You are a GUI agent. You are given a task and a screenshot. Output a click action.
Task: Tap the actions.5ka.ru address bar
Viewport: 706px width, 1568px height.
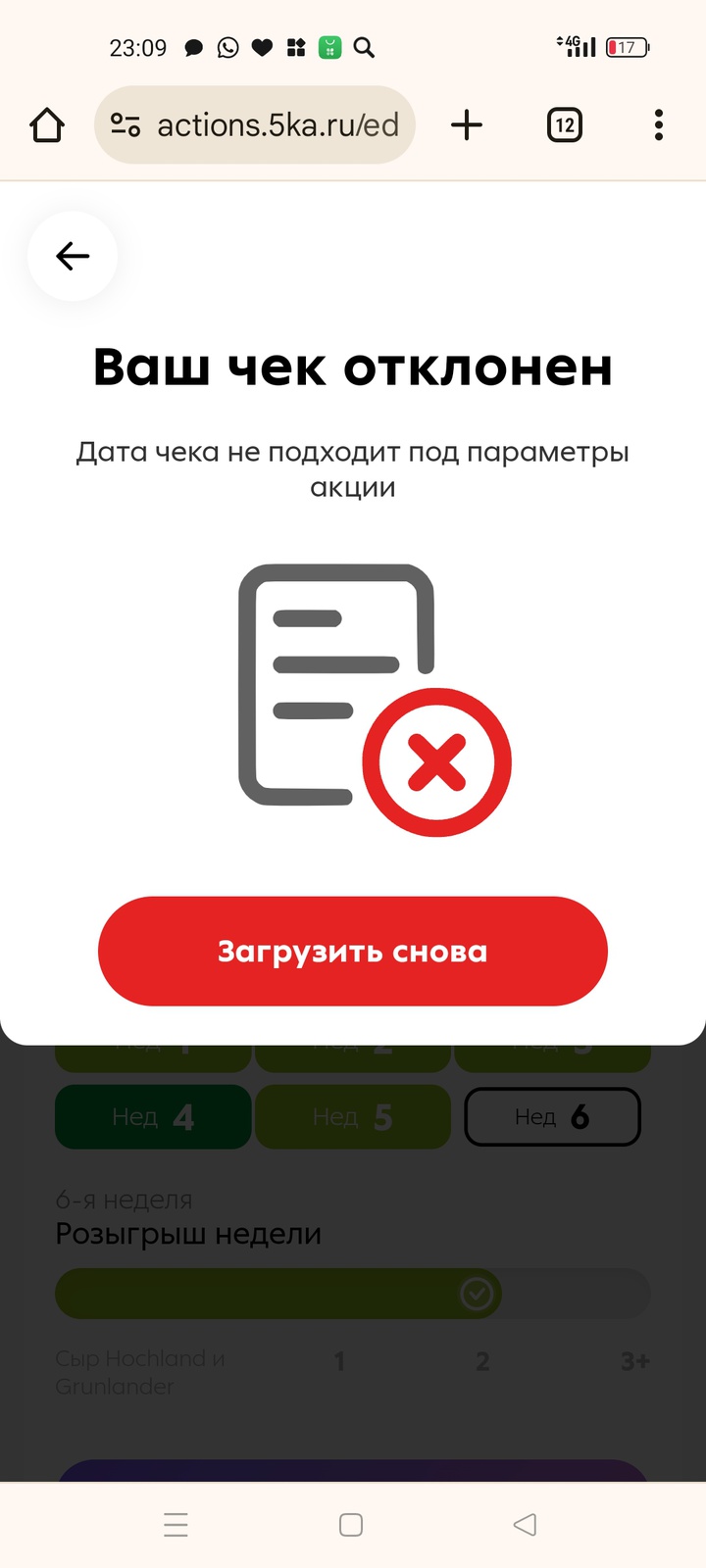(x=277, y=125)
